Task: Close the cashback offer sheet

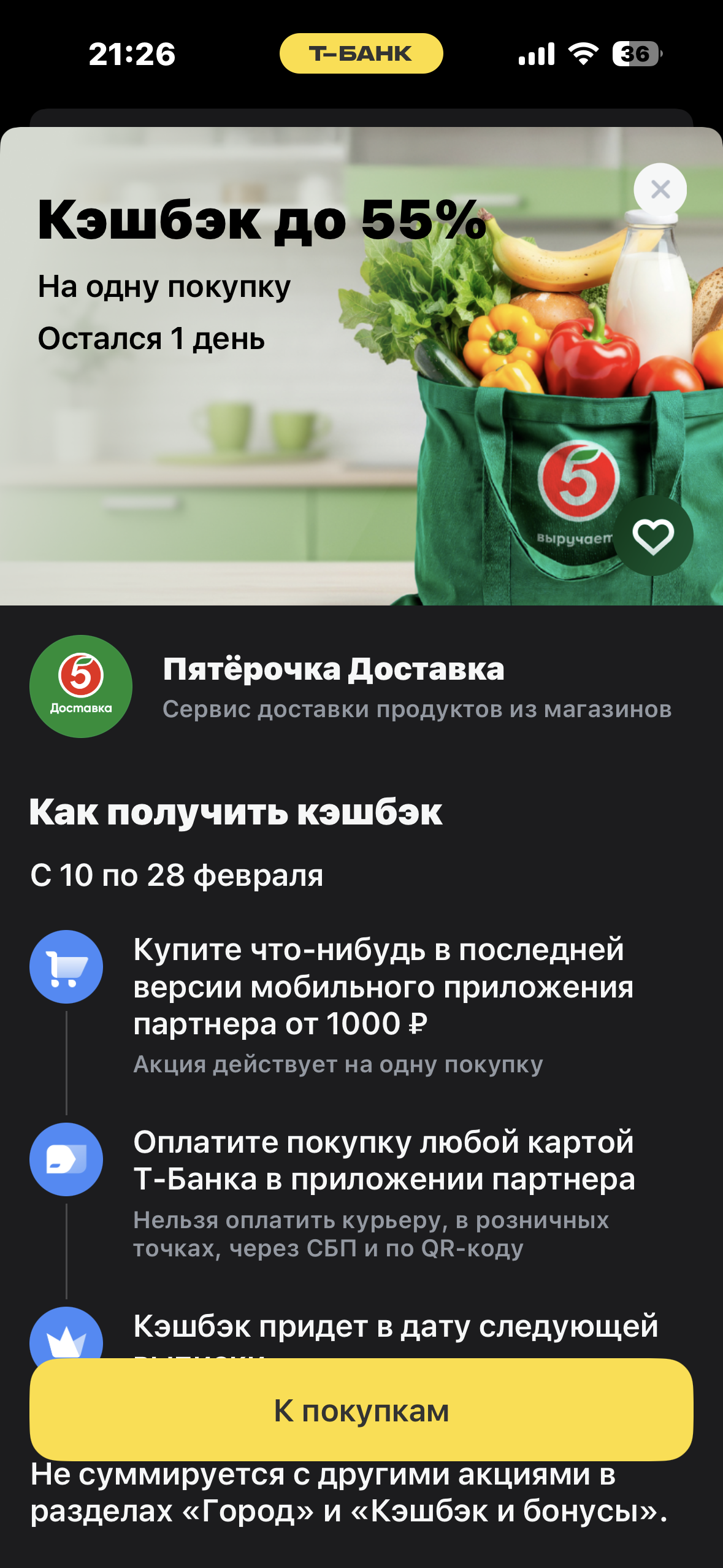Action: click(x=660, y=190)
